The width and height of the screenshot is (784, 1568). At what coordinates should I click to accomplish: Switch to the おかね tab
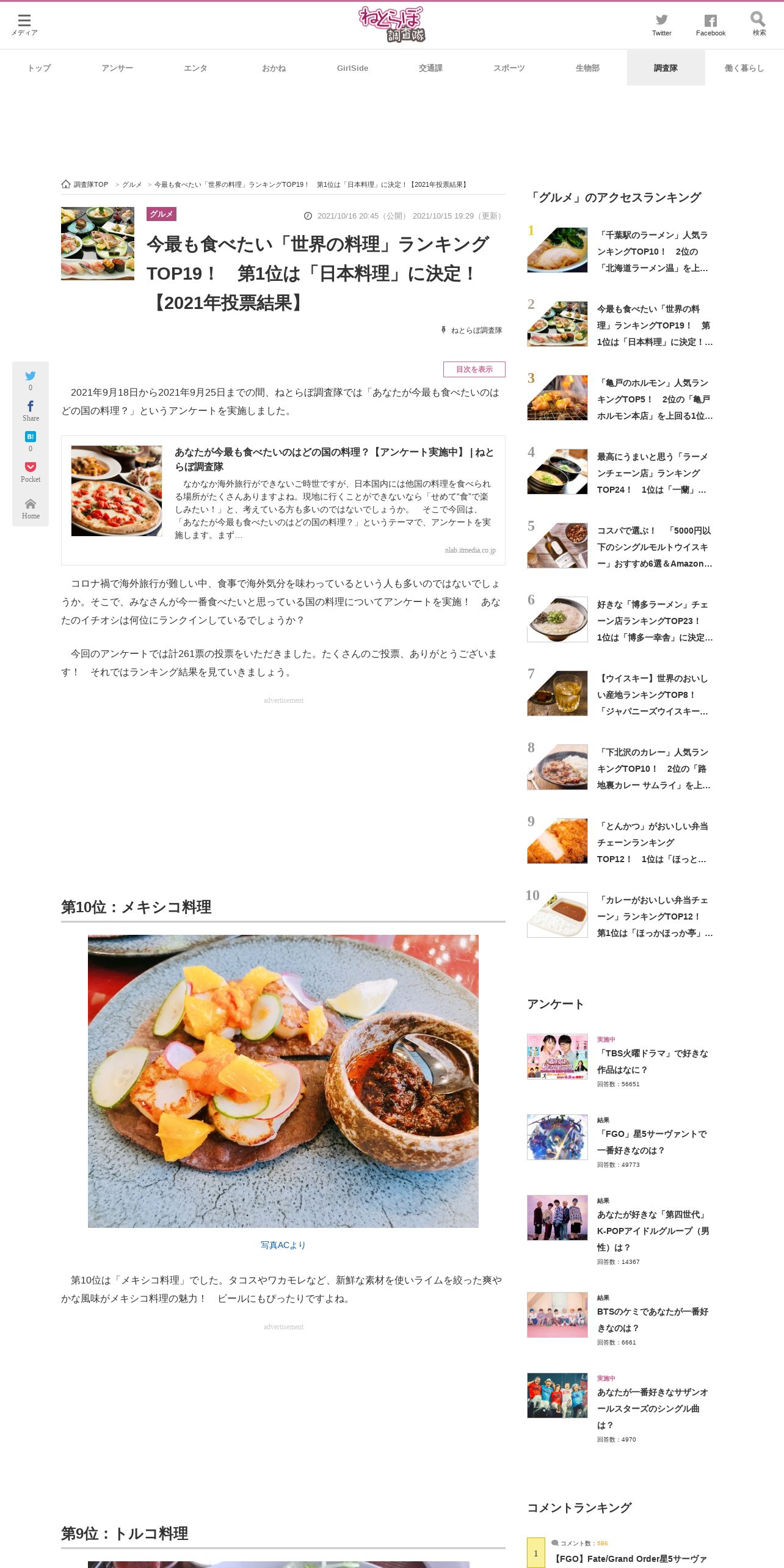click(x=274, y=68)
